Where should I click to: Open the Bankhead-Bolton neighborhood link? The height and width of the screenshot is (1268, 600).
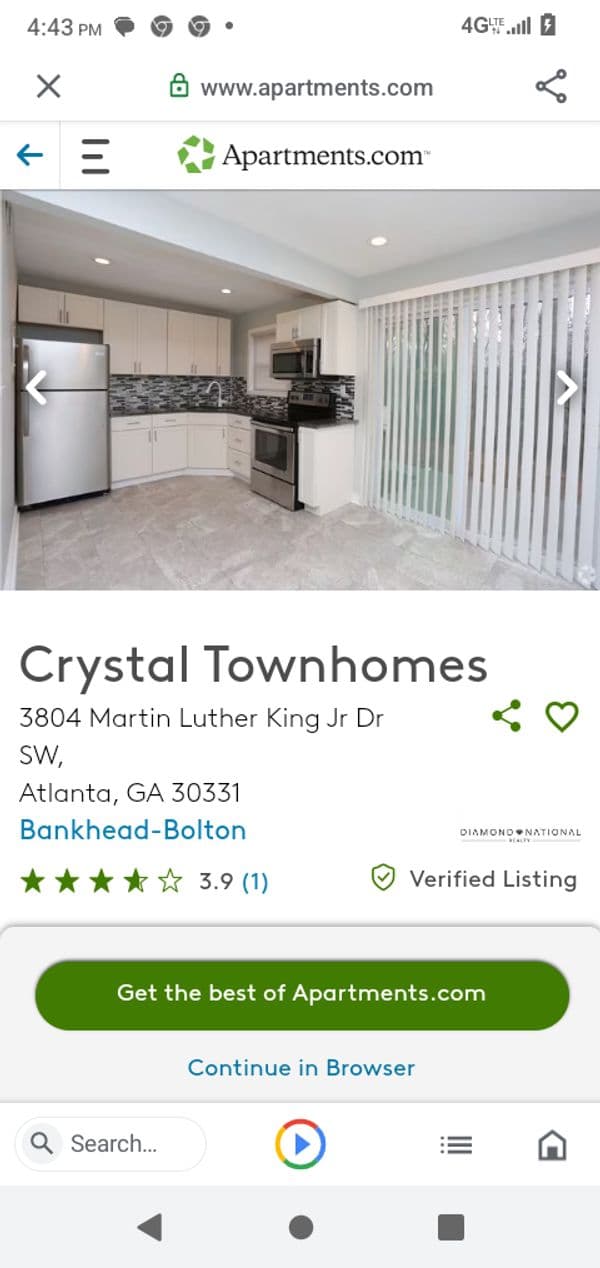[133, 830]
